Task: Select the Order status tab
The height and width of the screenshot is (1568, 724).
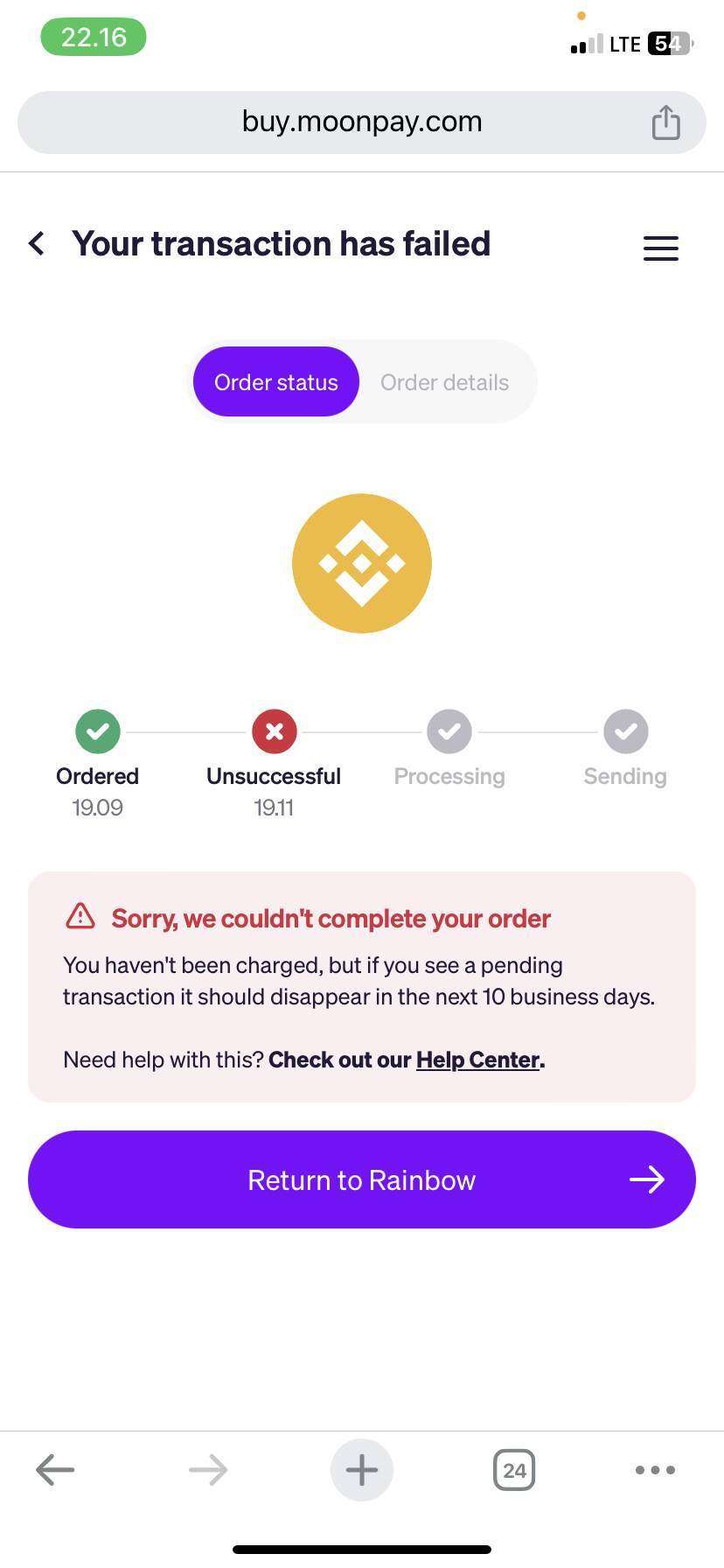Action: [276, 382]
